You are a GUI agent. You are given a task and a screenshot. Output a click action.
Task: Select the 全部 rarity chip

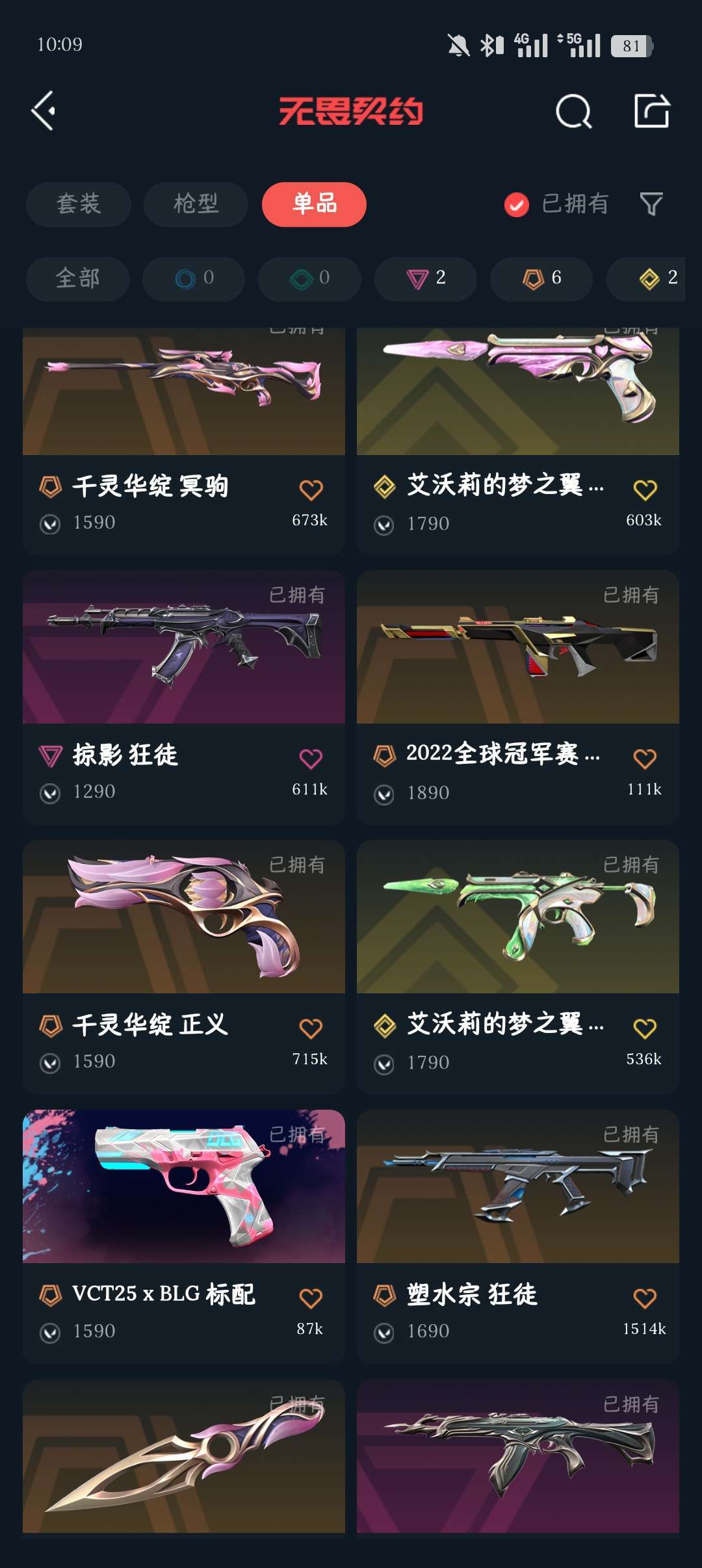pyautogui.click(x=77, y=279)
